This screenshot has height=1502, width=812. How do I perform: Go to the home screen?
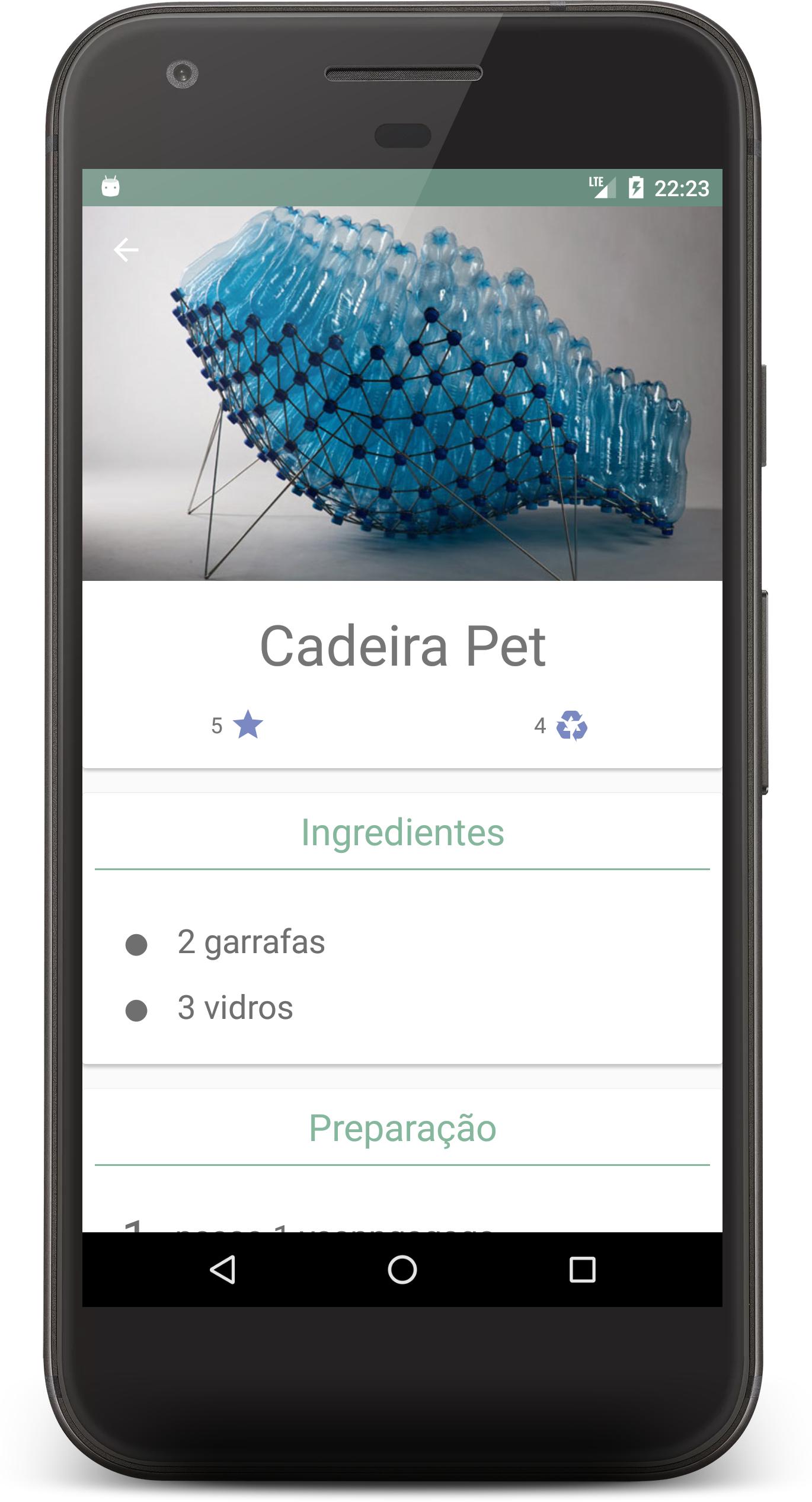402,1270
